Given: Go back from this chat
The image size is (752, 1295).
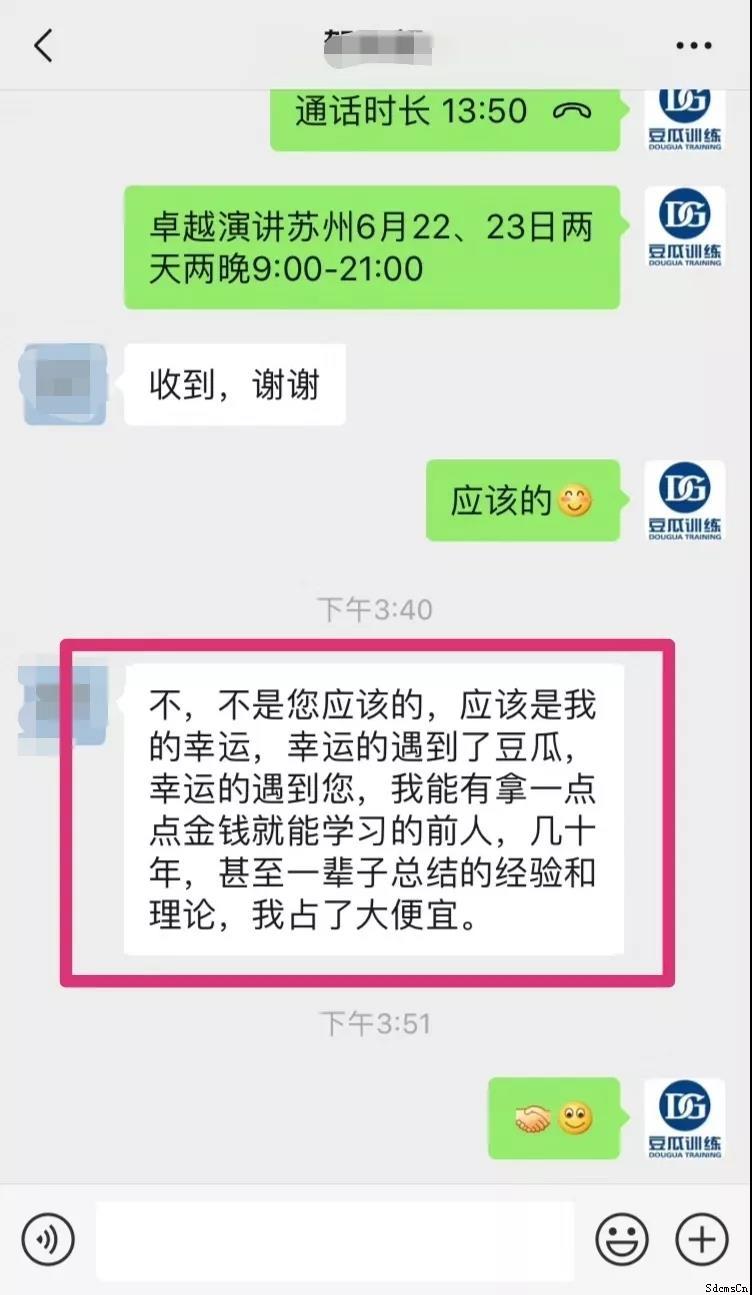Looking at the screenshot, I should coord(43,46).
